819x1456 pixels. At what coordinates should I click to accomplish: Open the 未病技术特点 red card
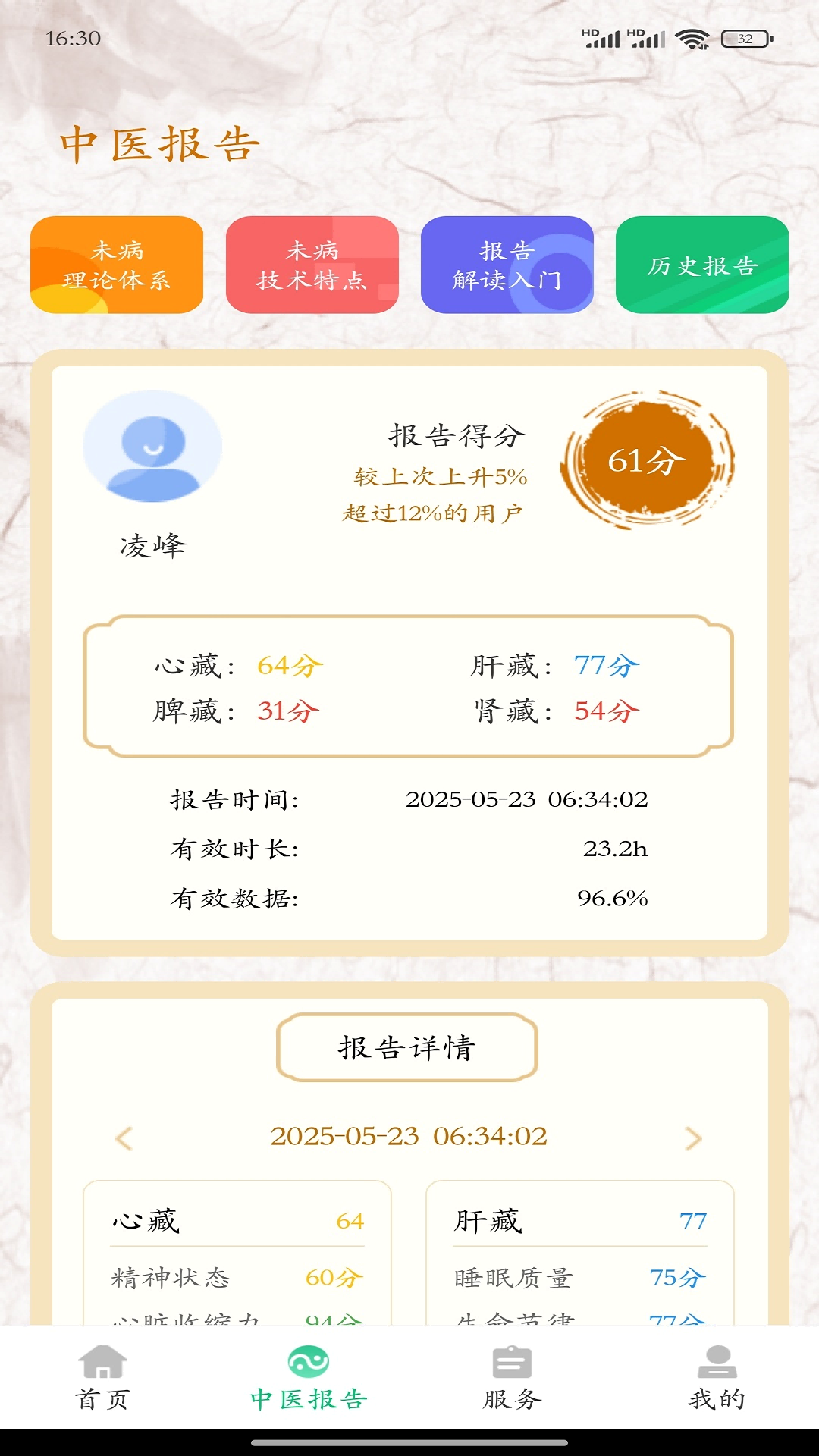tap(312, 265)
